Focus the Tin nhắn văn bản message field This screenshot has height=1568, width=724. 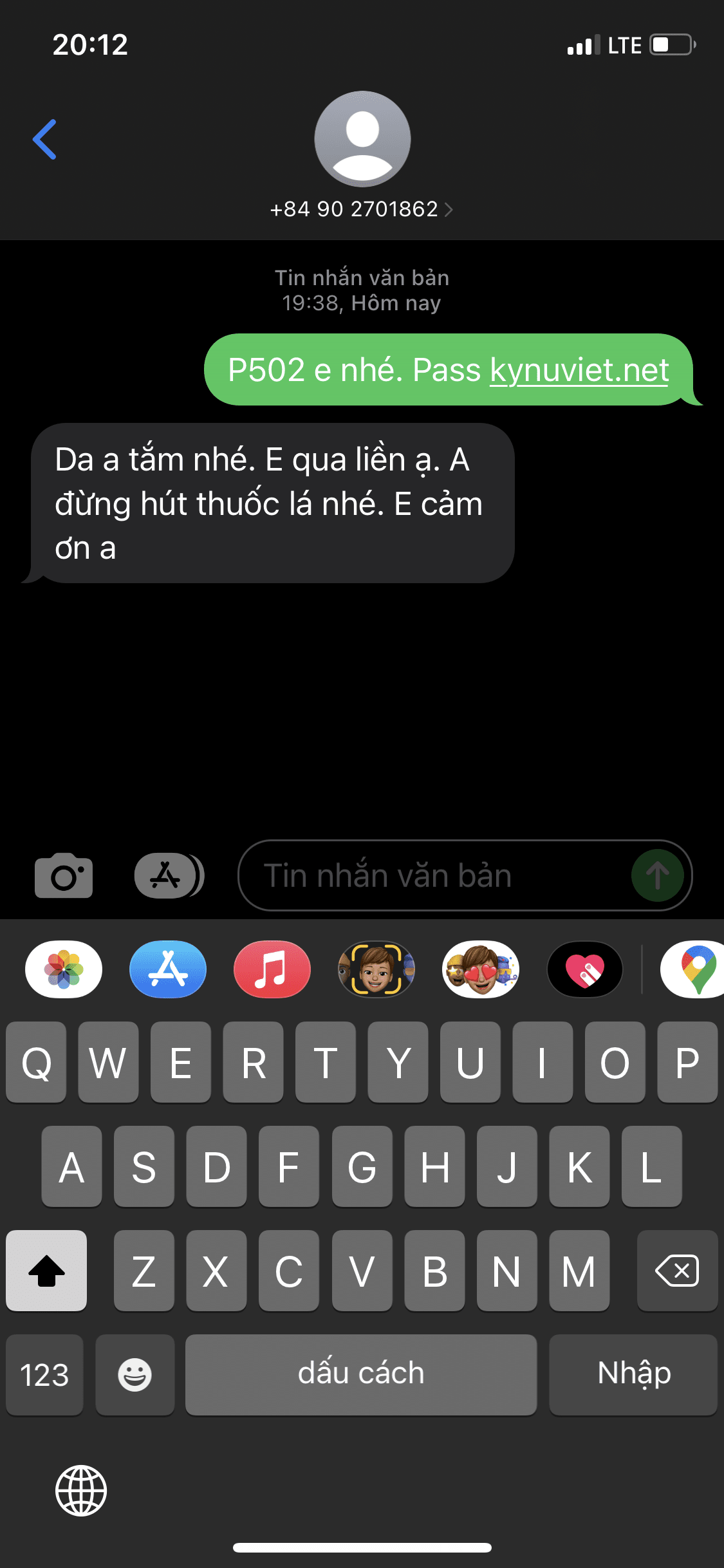point(431,875)
